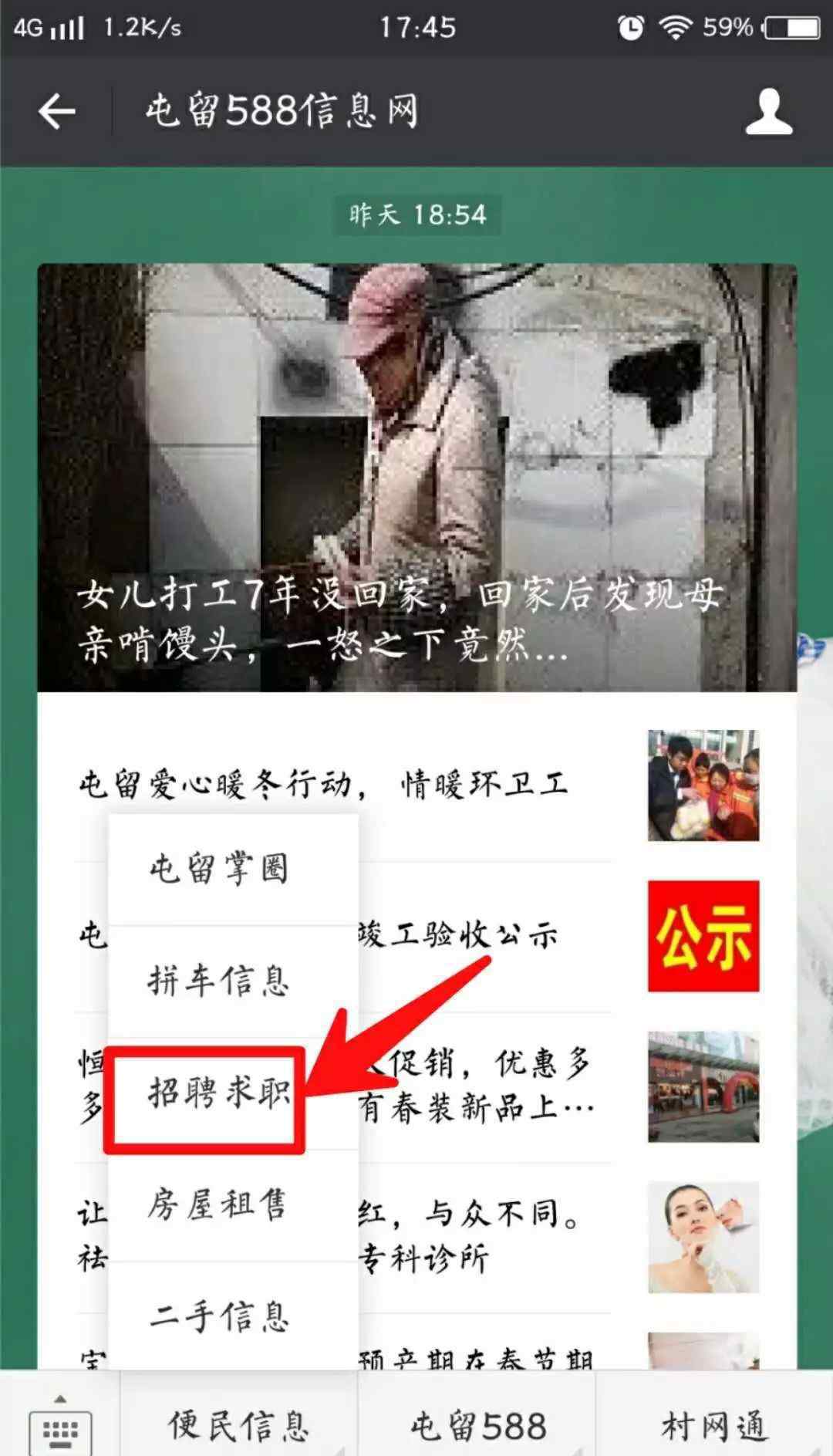Screen dimensions: 833x1456
Task: Tap the 便民信息 bottom menu
Action: click(239, 1426)
